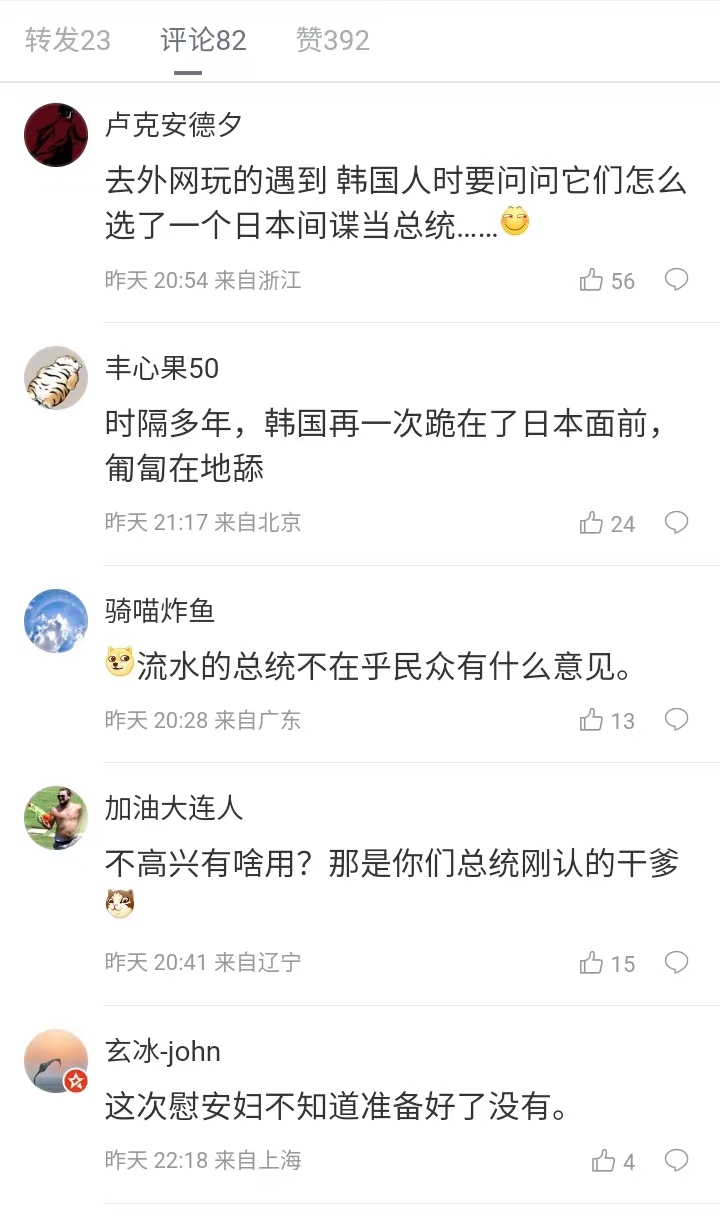
Task: Reply to 加油大连人's comment
Action: pyautogui.click(x=677, y=962)
